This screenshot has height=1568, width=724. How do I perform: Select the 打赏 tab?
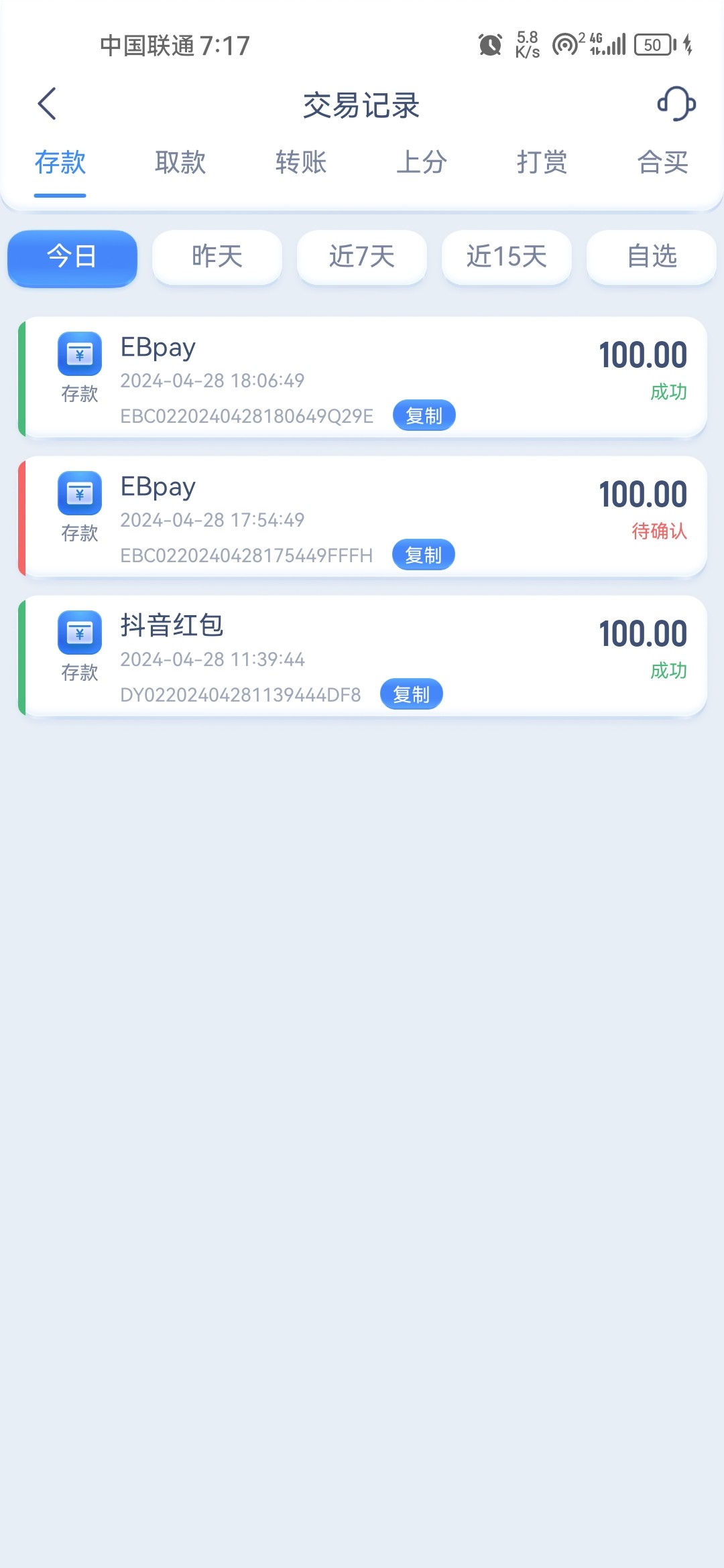[x=542, y=162]
